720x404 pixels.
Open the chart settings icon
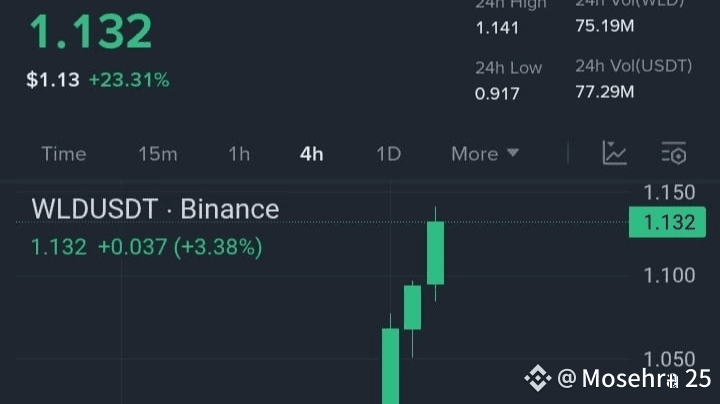click(674, 153)
